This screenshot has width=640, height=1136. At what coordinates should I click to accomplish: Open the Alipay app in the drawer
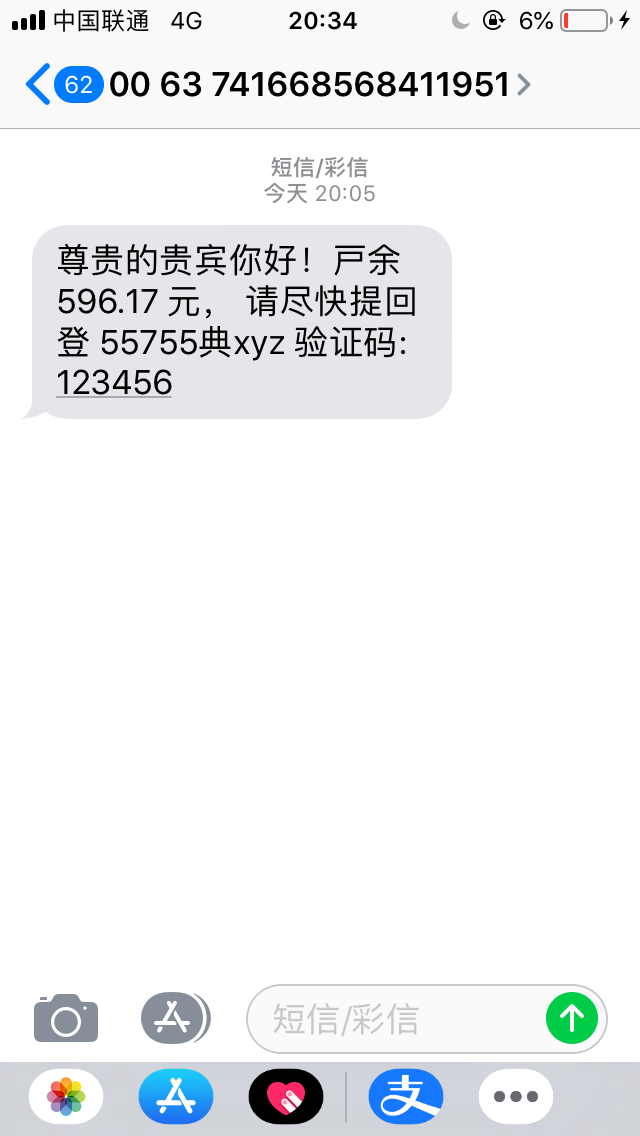point(406,1096)
